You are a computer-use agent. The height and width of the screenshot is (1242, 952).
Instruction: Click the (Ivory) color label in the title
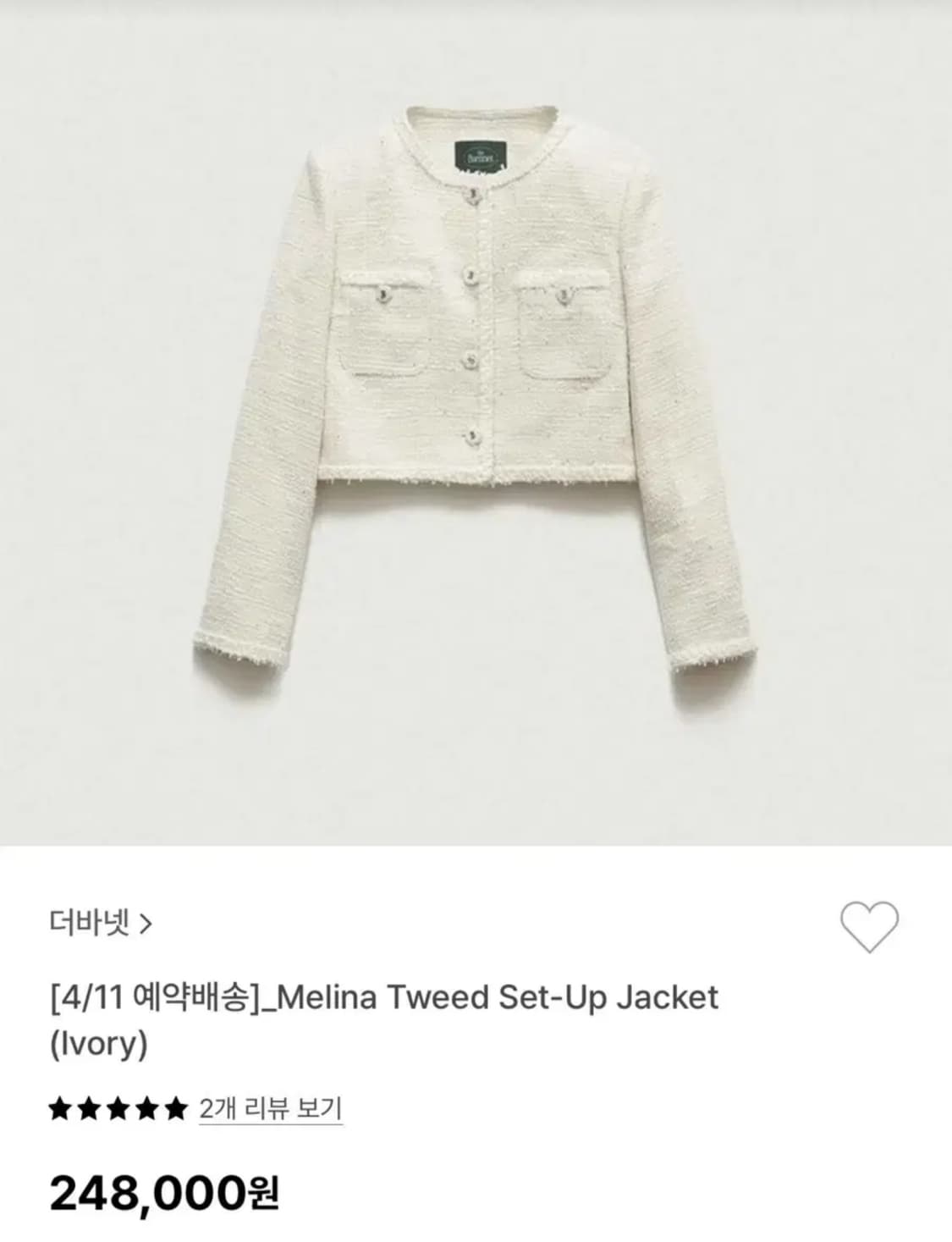(99, 1046)
